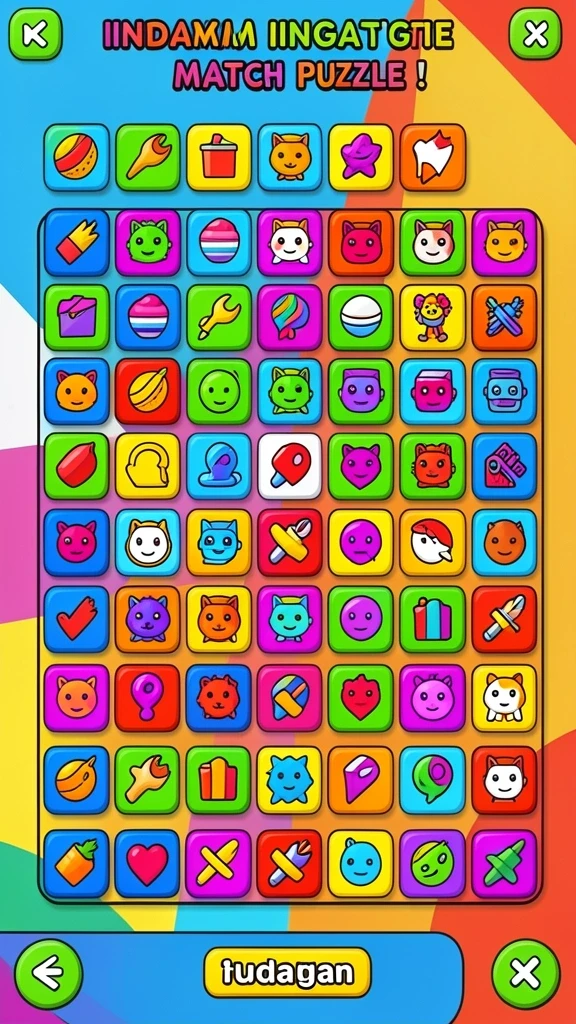The width and height of the screenshot is (576, 1024).
Task: Select the clown figure tile on yellow
Action: [x=432, y=317]
